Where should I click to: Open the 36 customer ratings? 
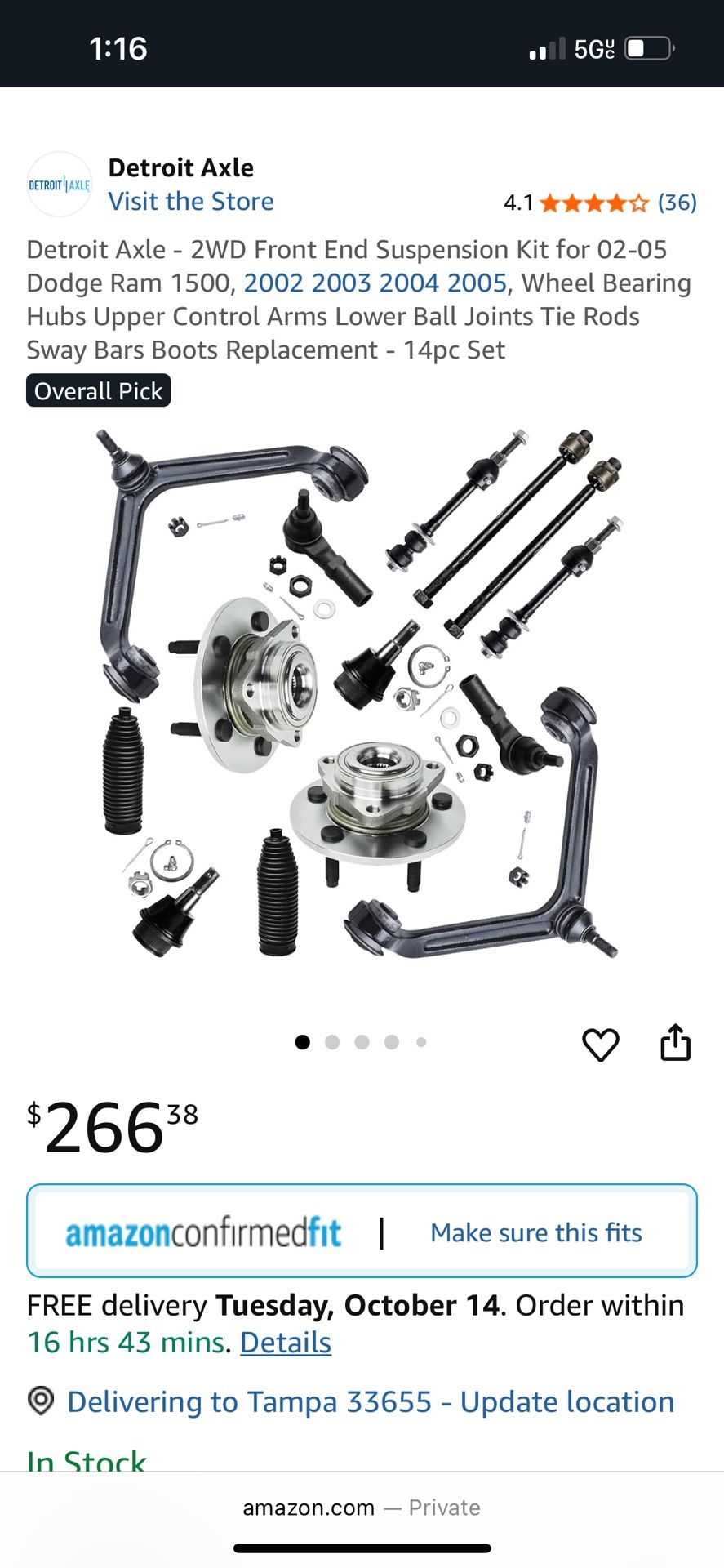[677, 202]
